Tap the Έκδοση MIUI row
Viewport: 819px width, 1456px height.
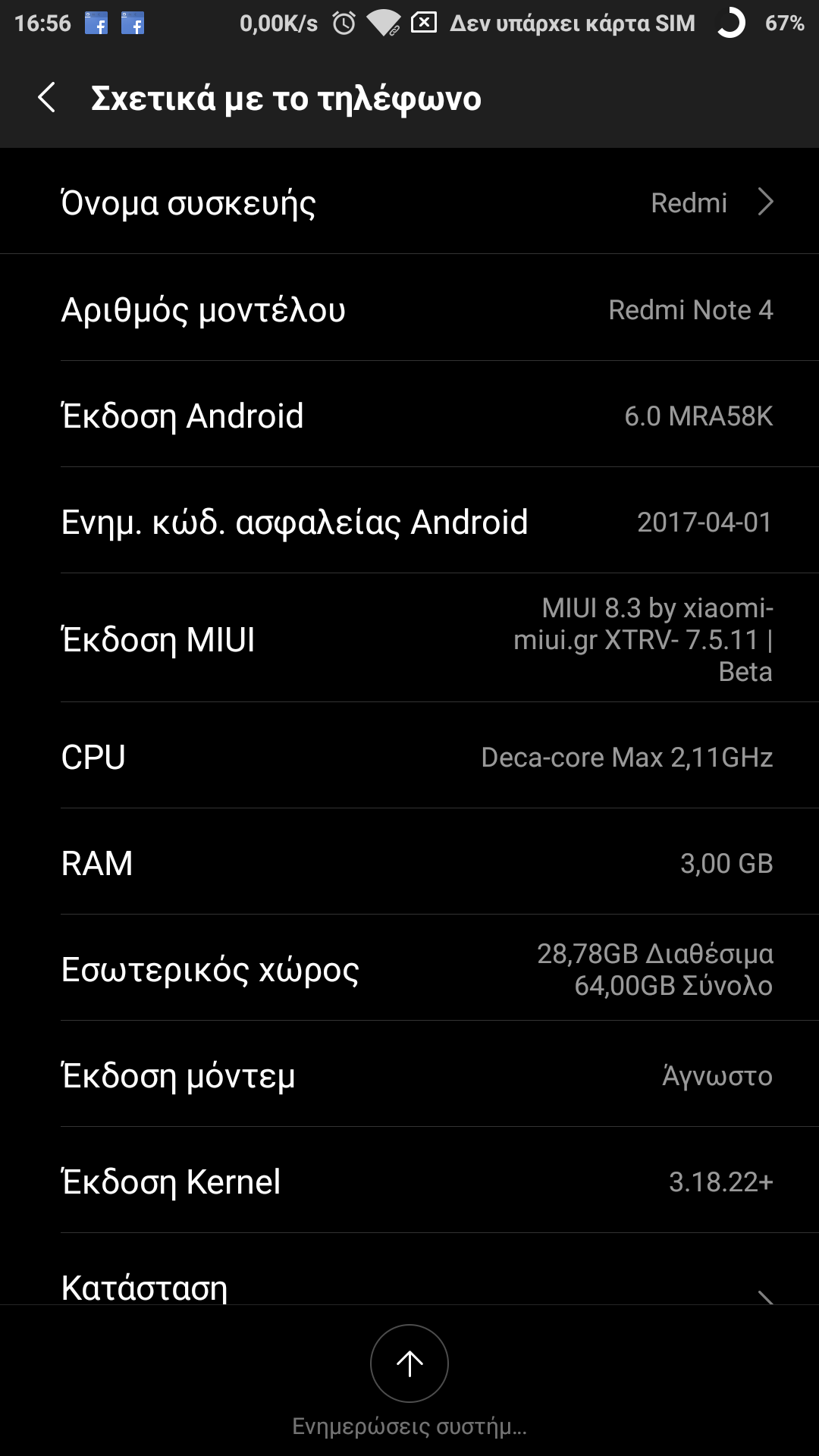coord(409,639)
